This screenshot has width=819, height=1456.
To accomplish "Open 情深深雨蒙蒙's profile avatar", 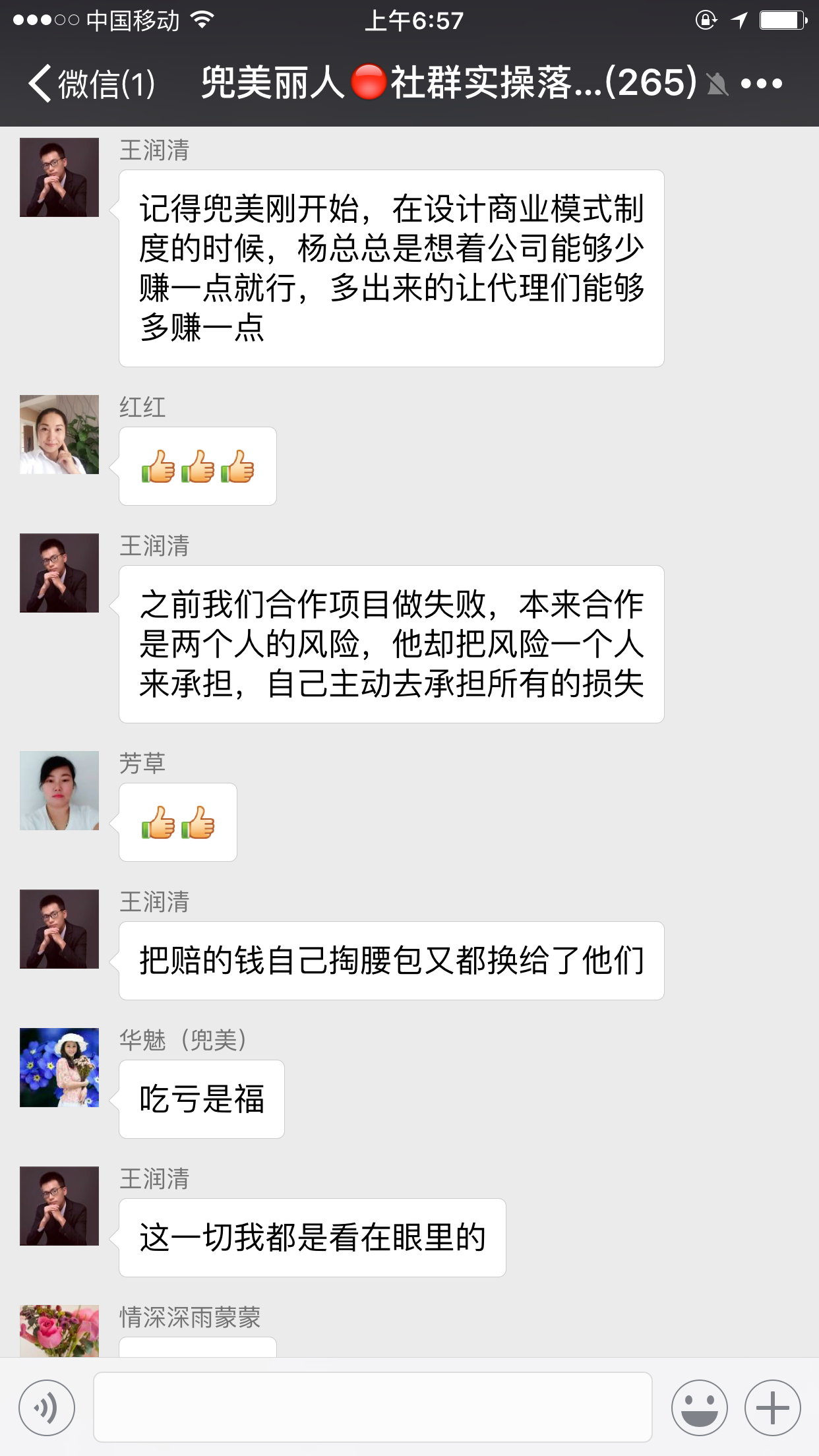I will (59, 1332).
